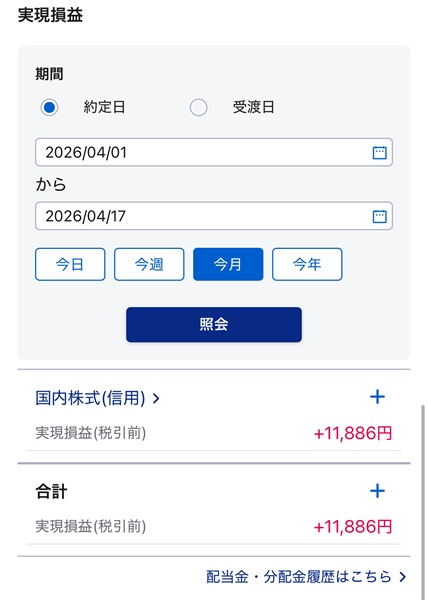Select the 受渡日 radio button
Image resolution: width=428 pixels, height=600 pixels.
click(199, 107)
